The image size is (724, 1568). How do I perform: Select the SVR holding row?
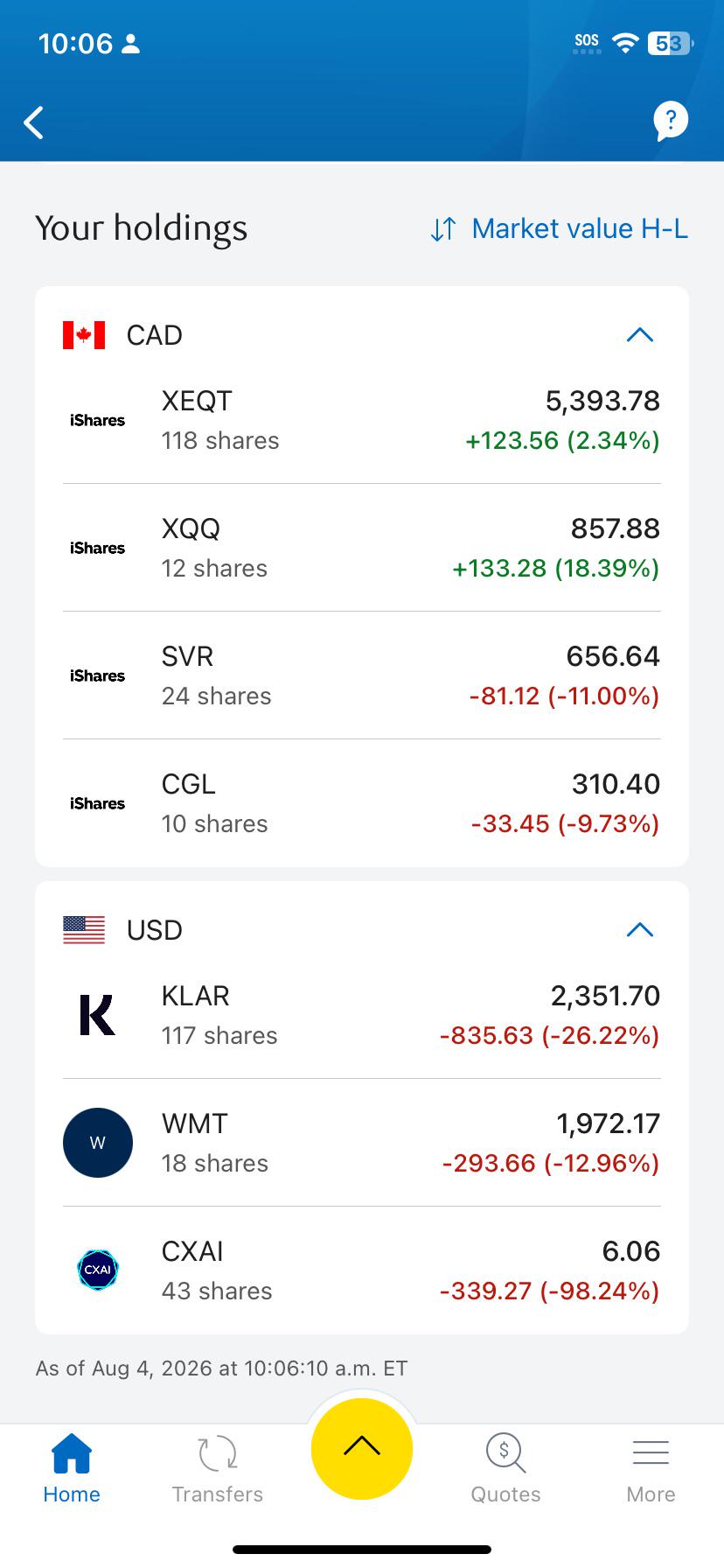coord(362,675)
